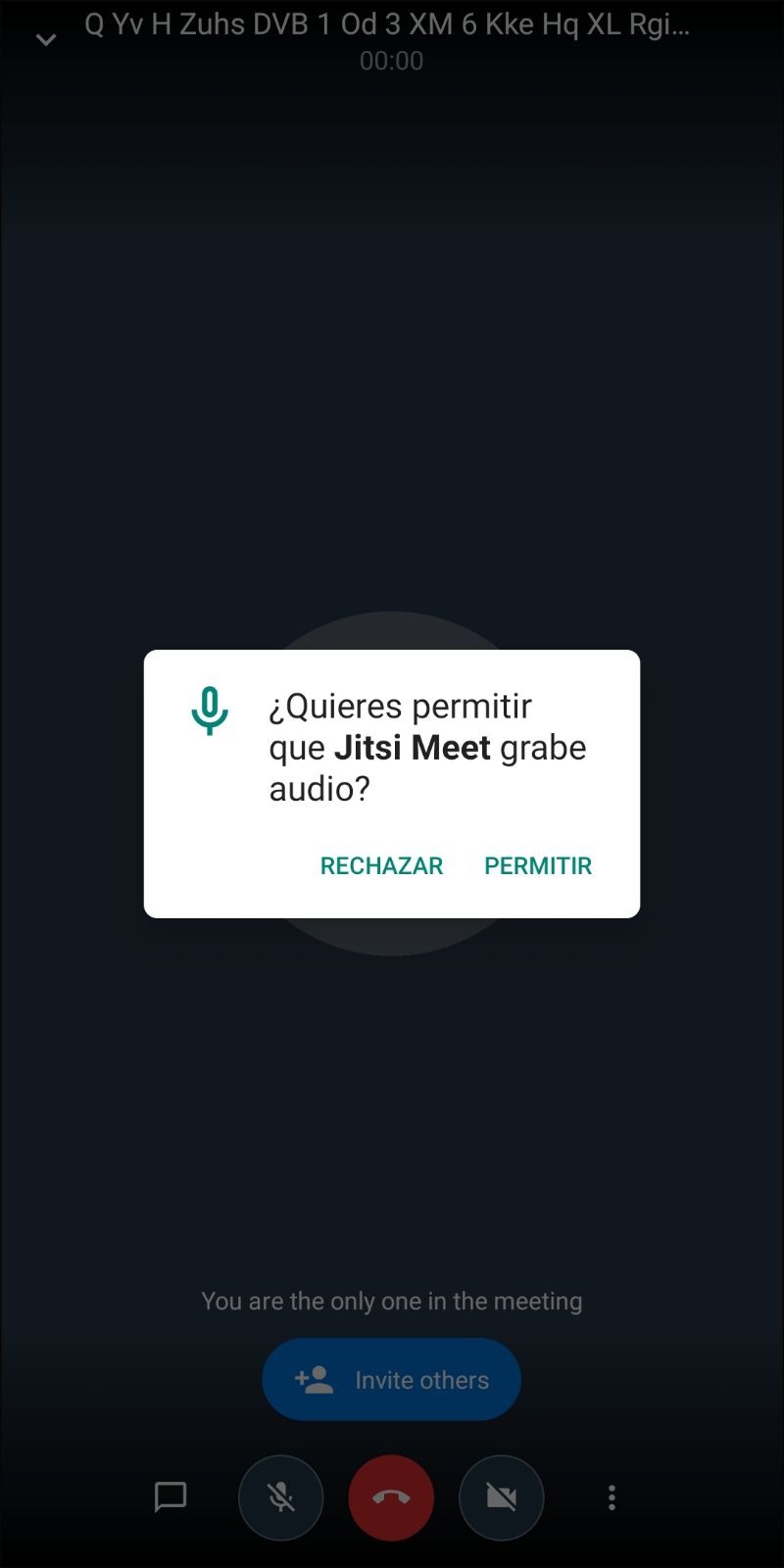
Task: Toggle the muted microphone button
Action: click(280, 1497)
